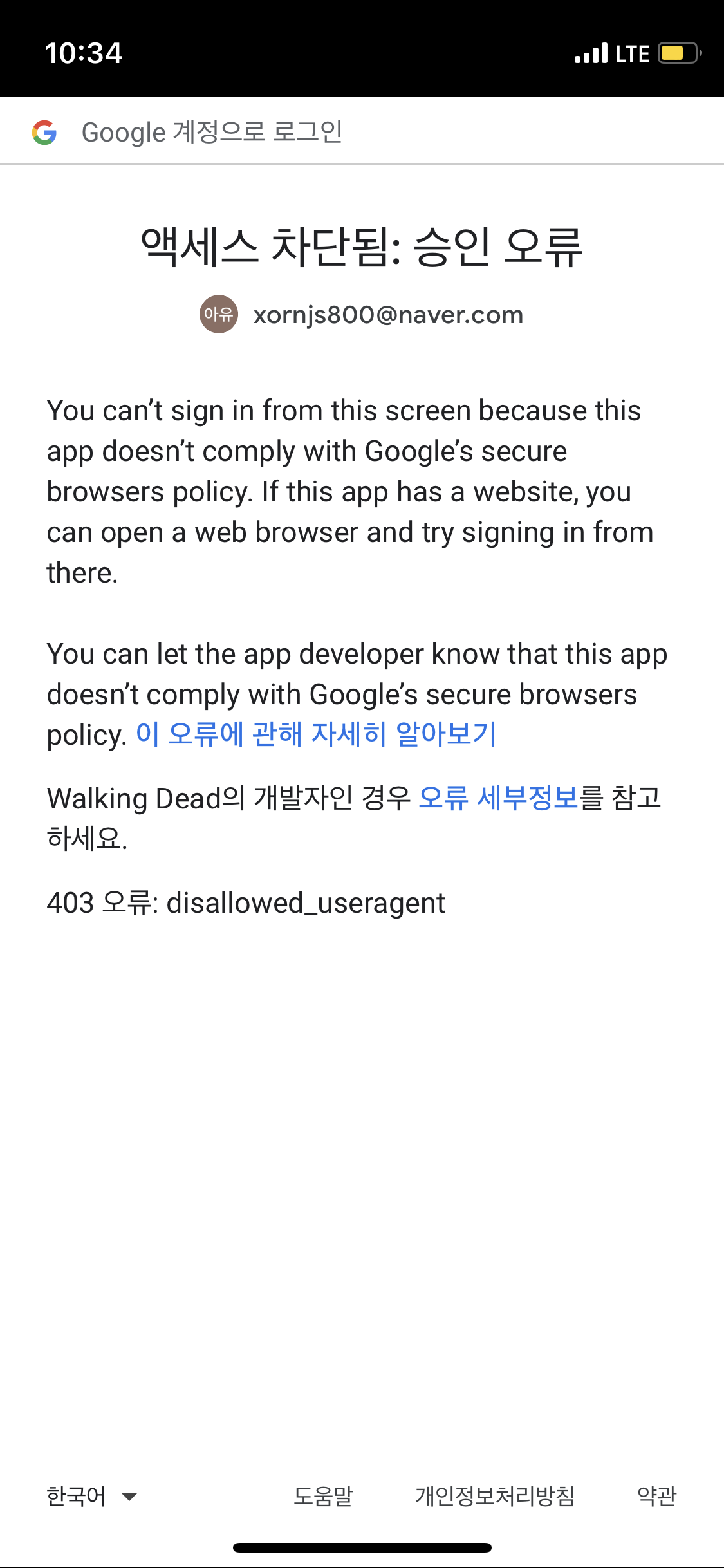Open the 오류 세부정보 link
The image size is (724, 1568).
tap(498, 798)
